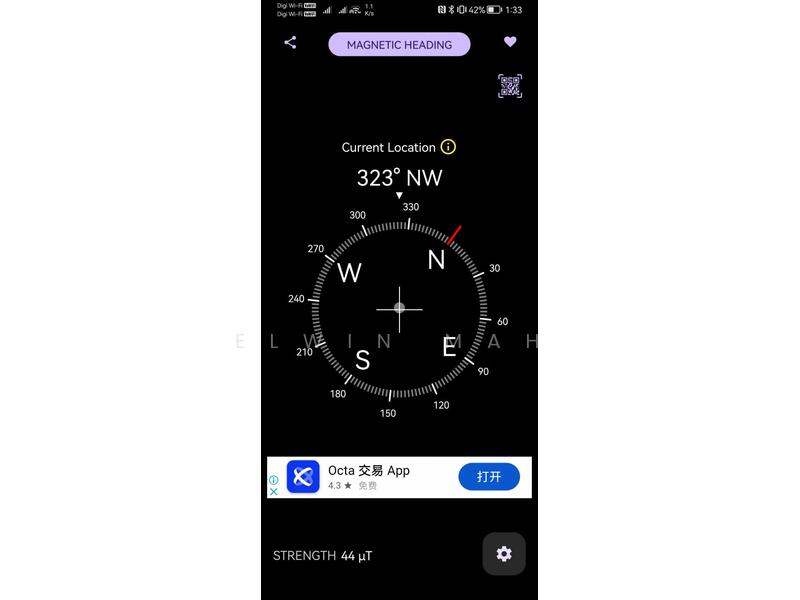Tap the blue open button on Octa ad

pyautogui.click(x=489, y=477)
